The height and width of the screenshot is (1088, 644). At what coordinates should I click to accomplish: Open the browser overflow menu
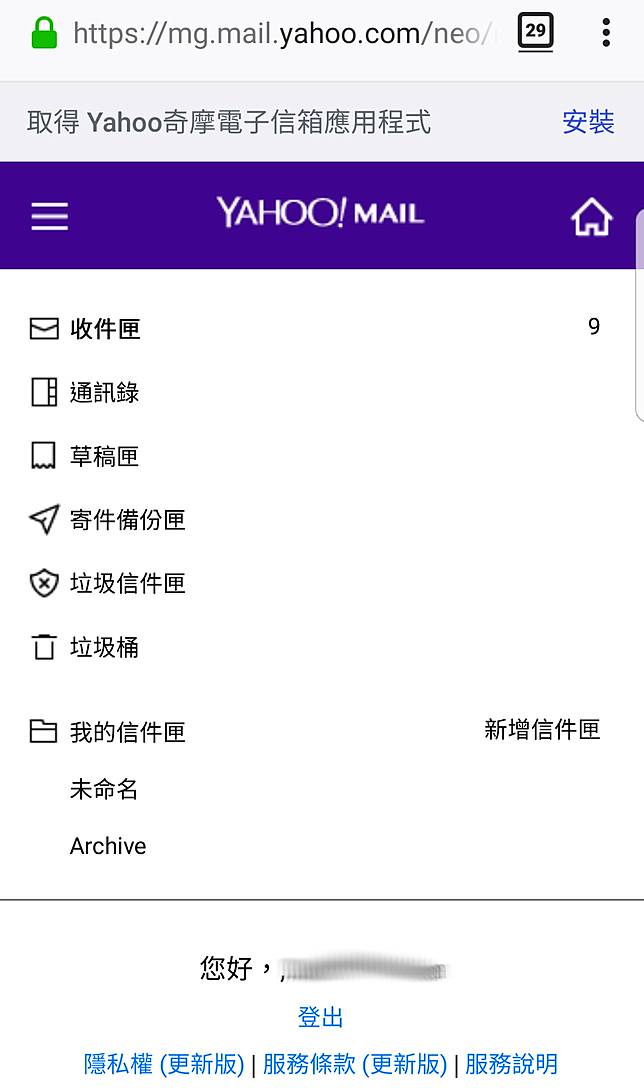(x=606, y=33)
